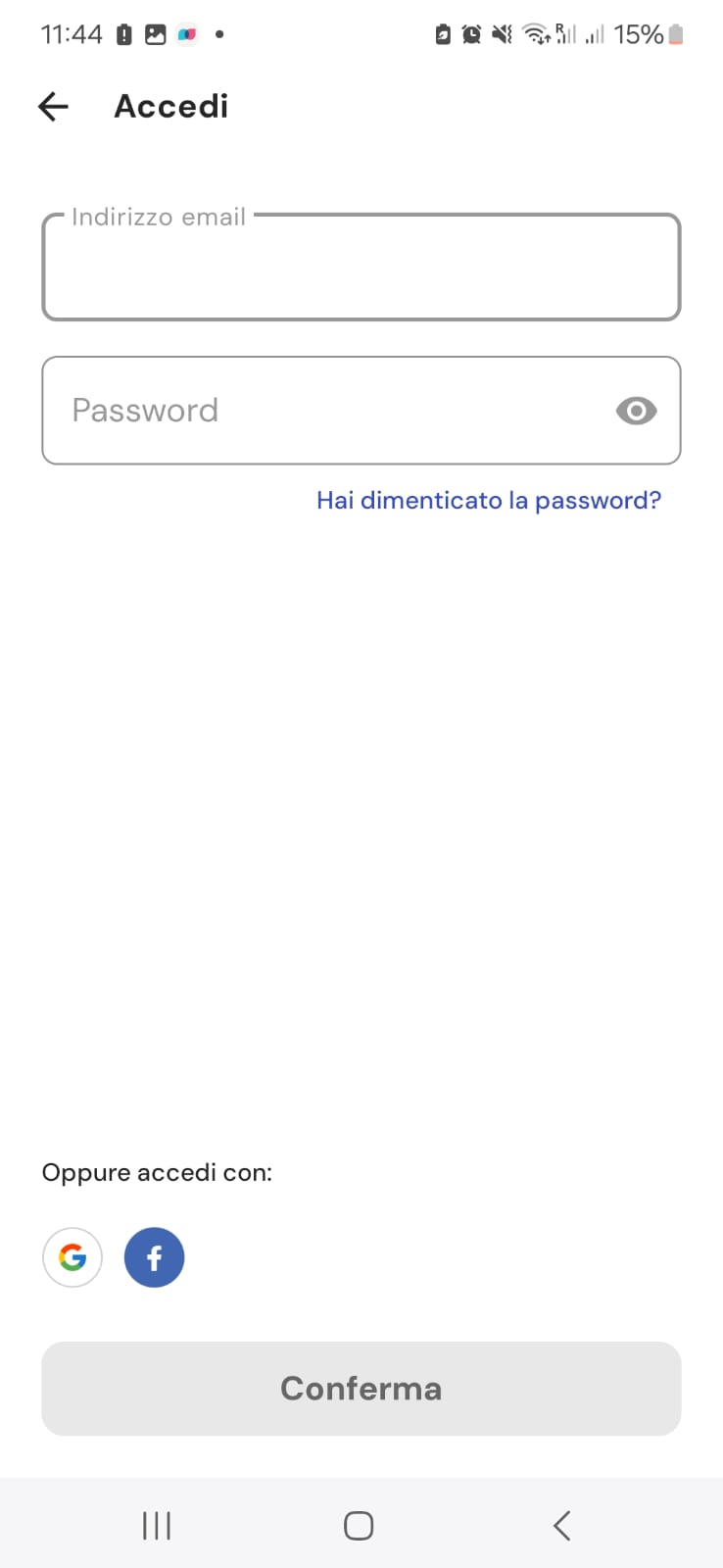Sign in with Google
The image size is (723, 1568).
(x=72, y=1257)
